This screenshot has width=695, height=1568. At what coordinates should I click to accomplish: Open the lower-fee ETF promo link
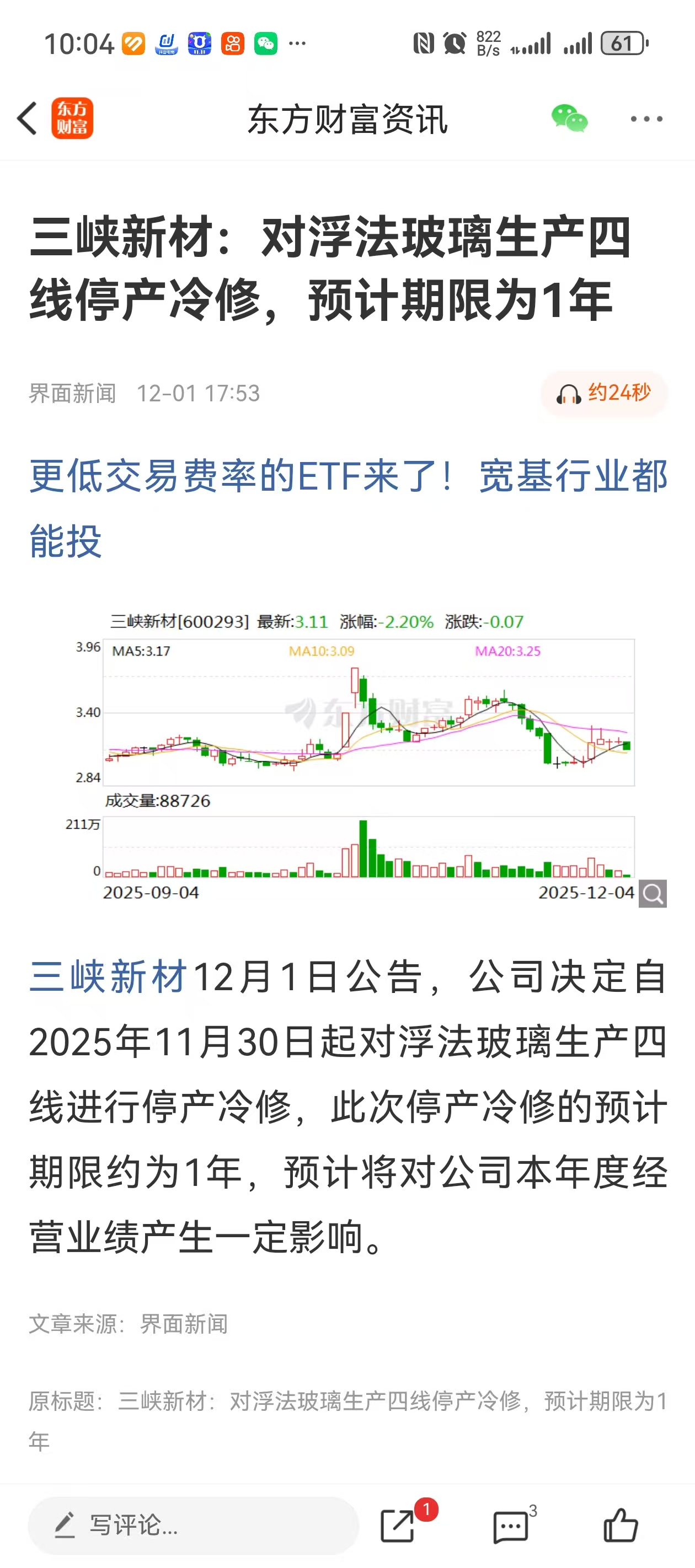(349, 508)
